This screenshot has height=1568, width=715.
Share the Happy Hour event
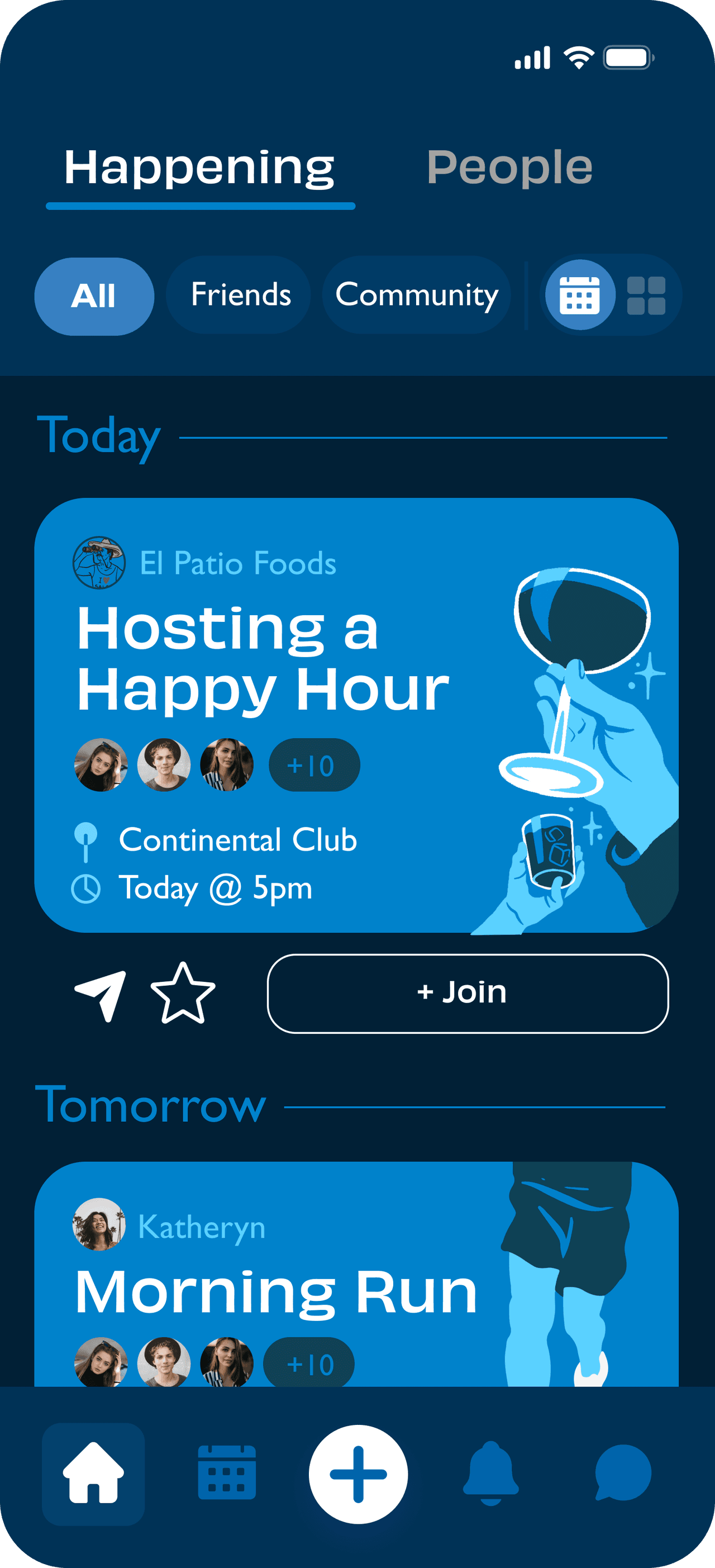point(101,994)
